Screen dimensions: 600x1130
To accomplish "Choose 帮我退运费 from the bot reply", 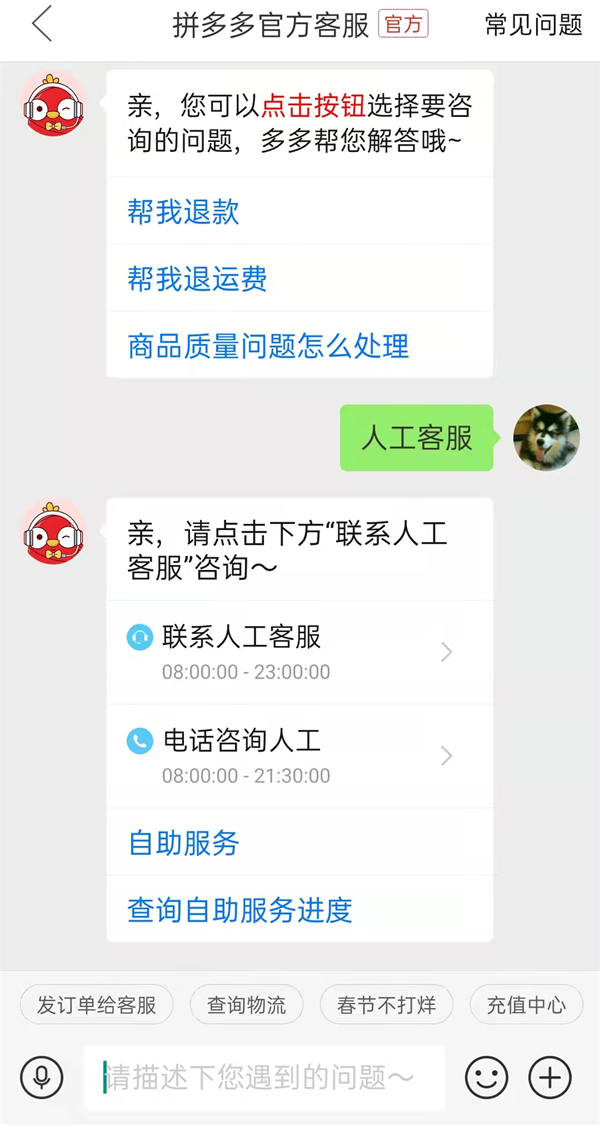I will pos(197,279).
